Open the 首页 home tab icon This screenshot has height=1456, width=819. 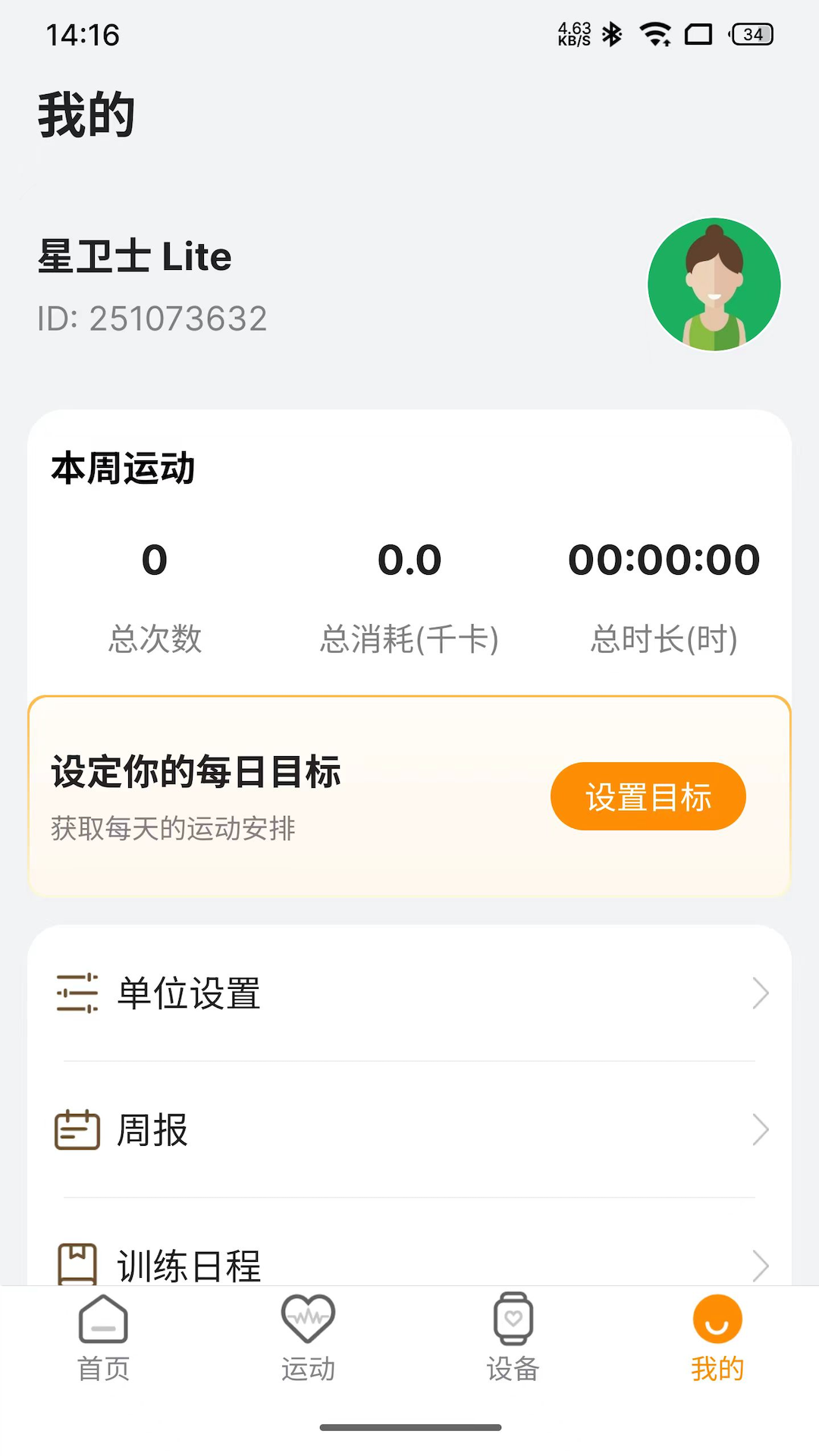(102, 1319)
